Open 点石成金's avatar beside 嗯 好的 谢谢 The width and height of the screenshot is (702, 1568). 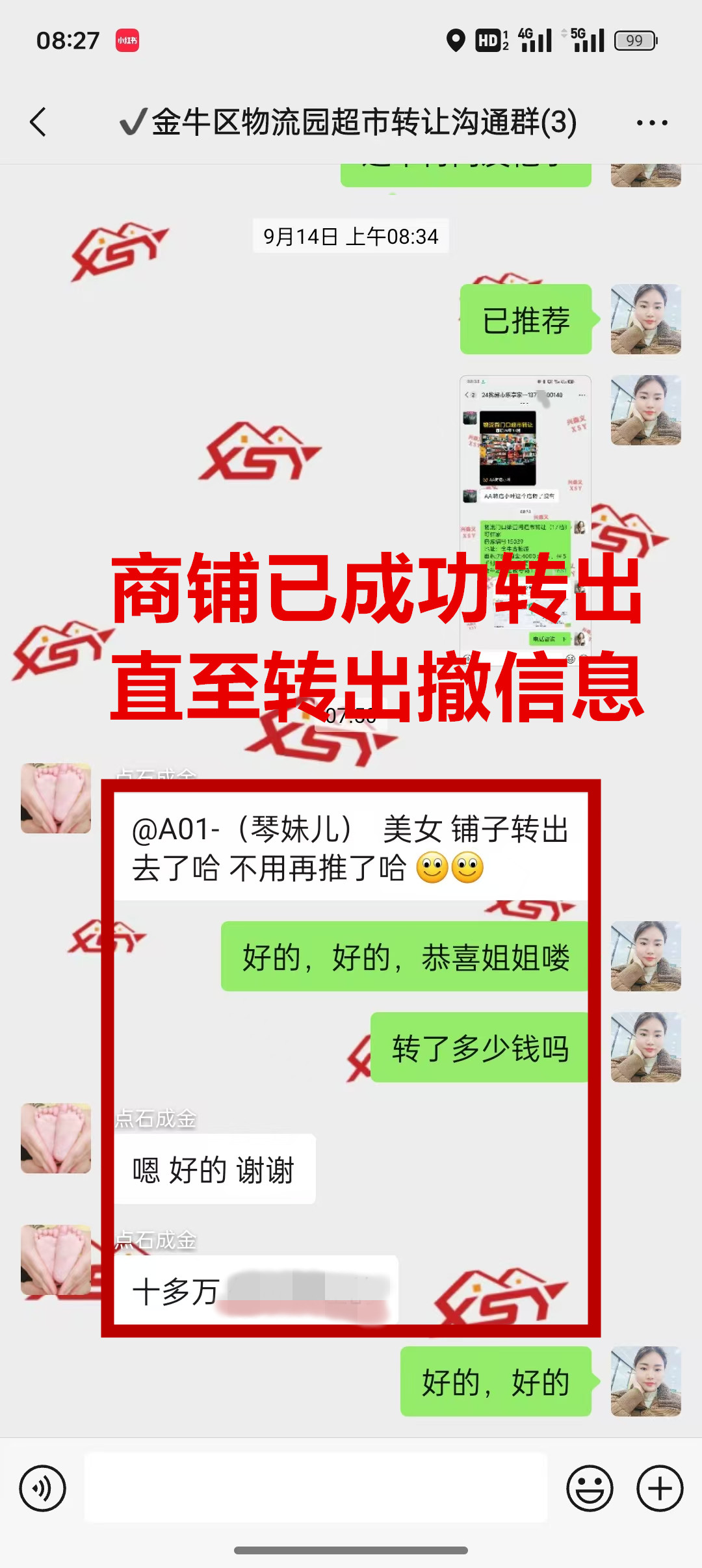[x=56, y=1138]
